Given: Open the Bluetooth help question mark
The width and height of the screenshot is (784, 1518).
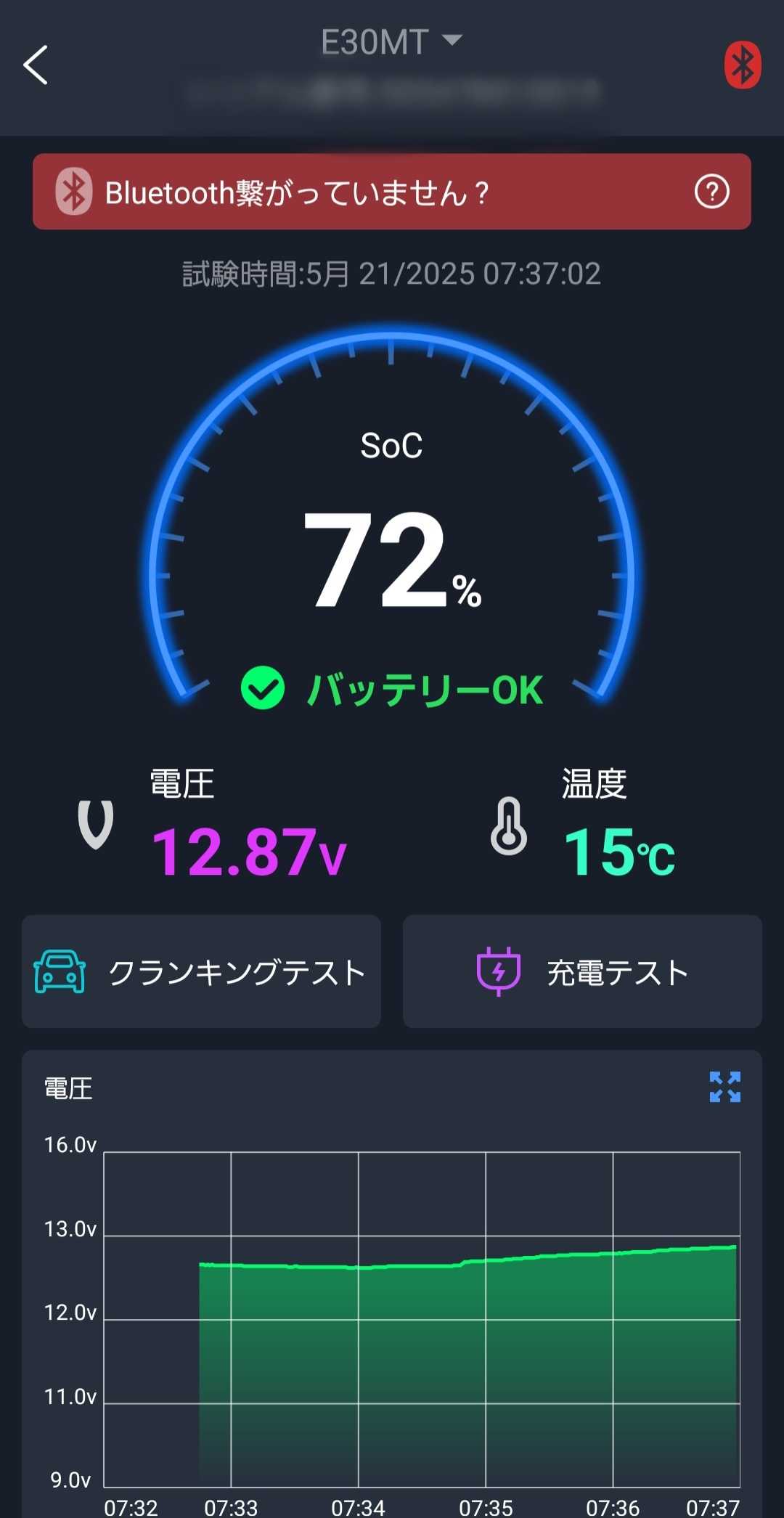Looking at the screenshot, I should pos(711,192).
